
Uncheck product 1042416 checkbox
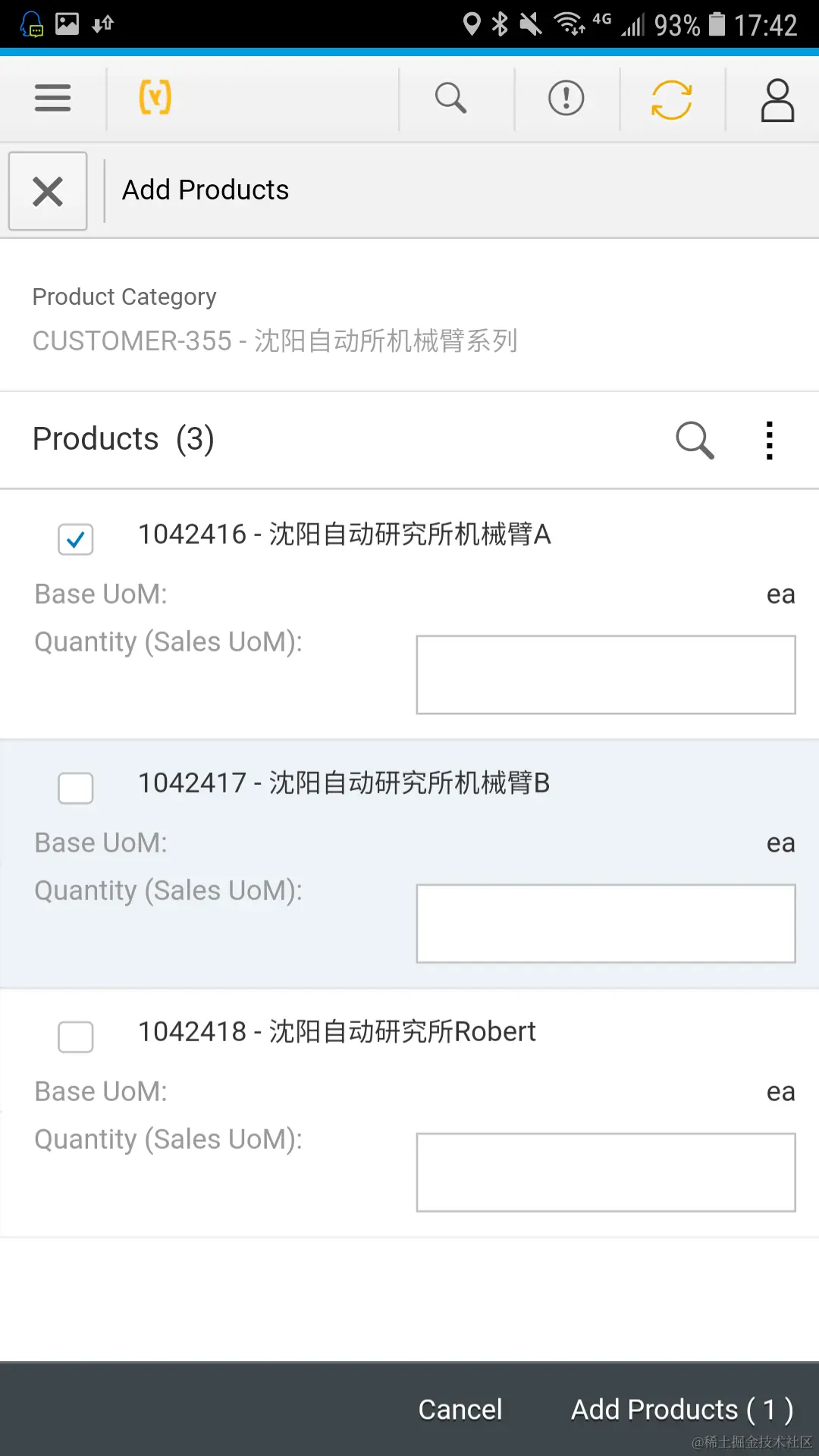(76, 539)
